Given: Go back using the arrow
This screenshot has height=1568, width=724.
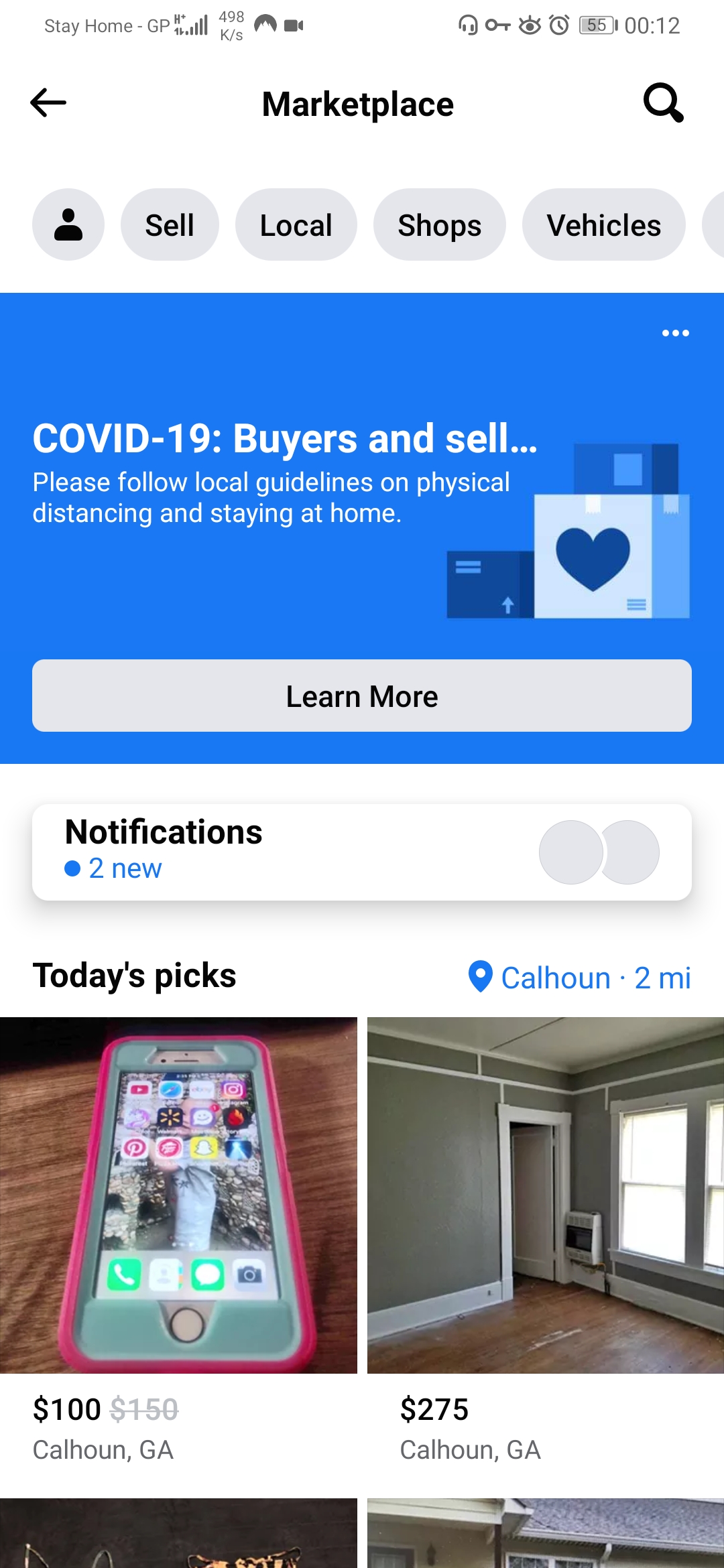Looking at the screenshot, I should coord(48,103).
